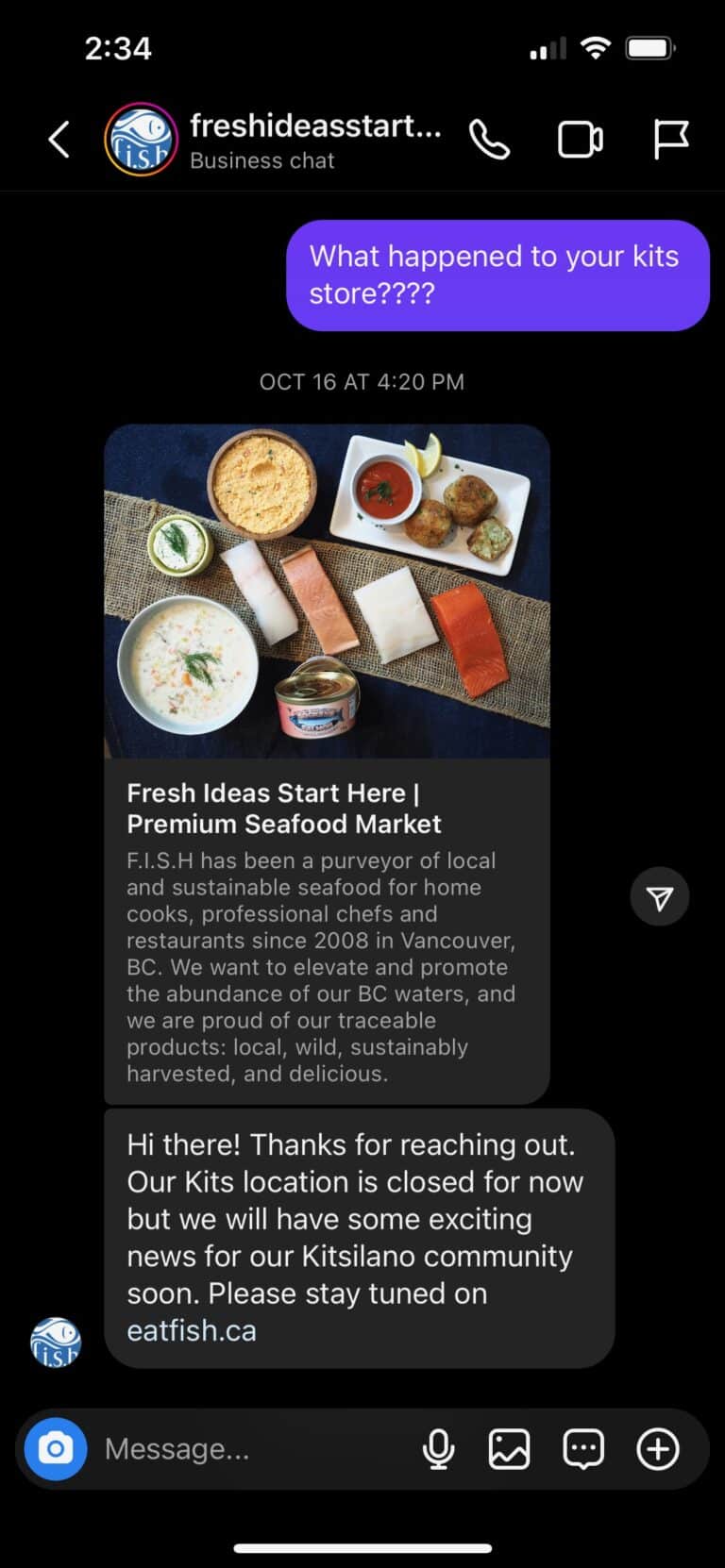
Task: Open the flag icon in the header
Action: [671, 141]
